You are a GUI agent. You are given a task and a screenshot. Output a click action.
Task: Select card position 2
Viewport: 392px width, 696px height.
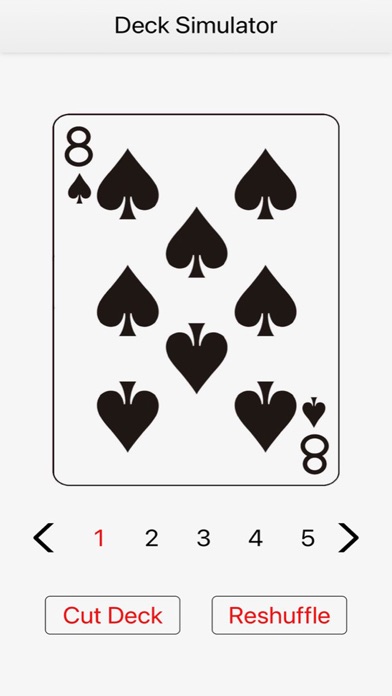(x=151, y=538)
